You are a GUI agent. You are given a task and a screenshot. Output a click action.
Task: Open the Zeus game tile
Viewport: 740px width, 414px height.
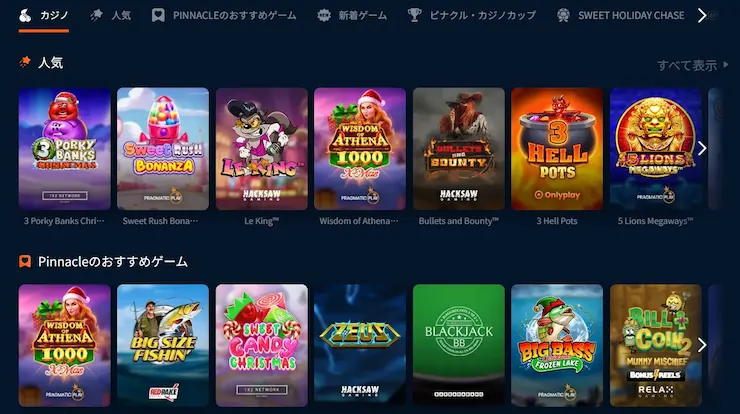coord(359,345)
